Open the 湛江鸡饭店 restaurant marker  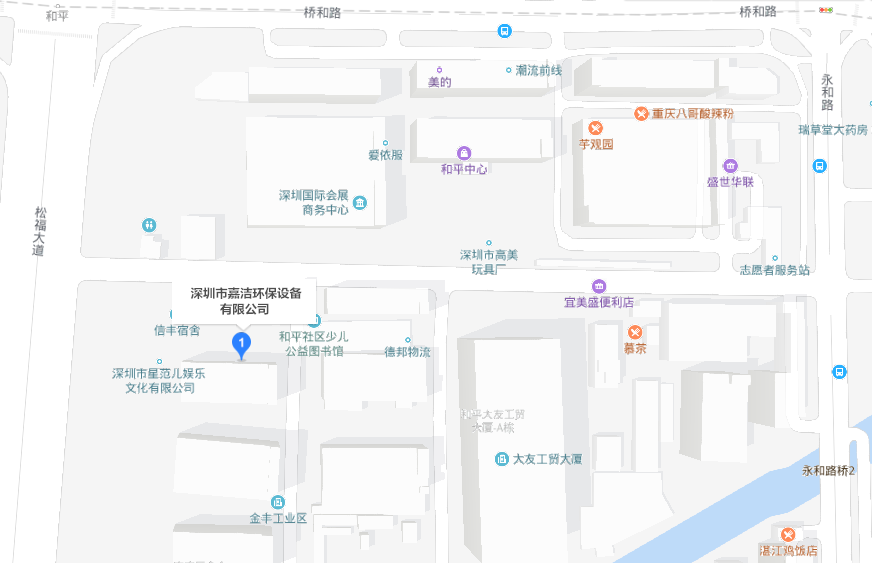click(787, 535)
